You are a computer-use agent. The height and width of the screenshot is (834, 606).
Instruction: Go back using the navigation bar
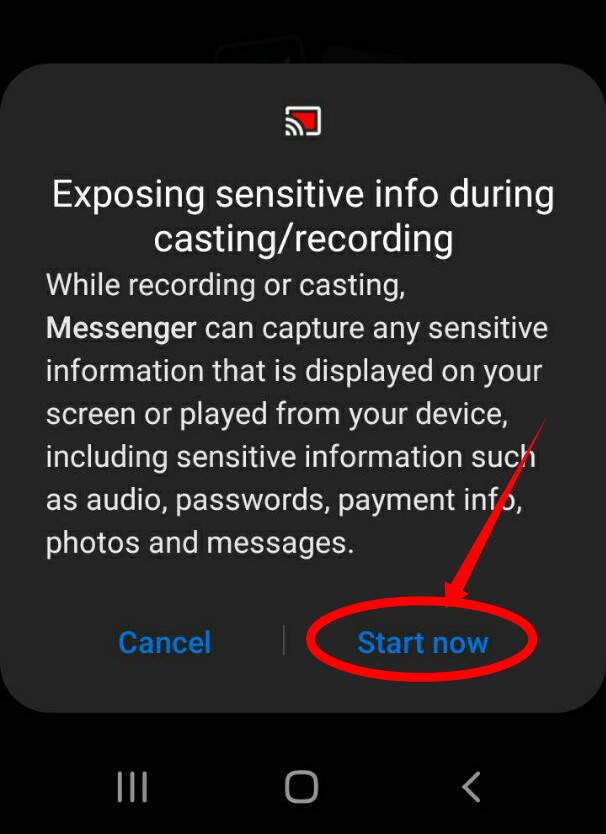[471, 787]
